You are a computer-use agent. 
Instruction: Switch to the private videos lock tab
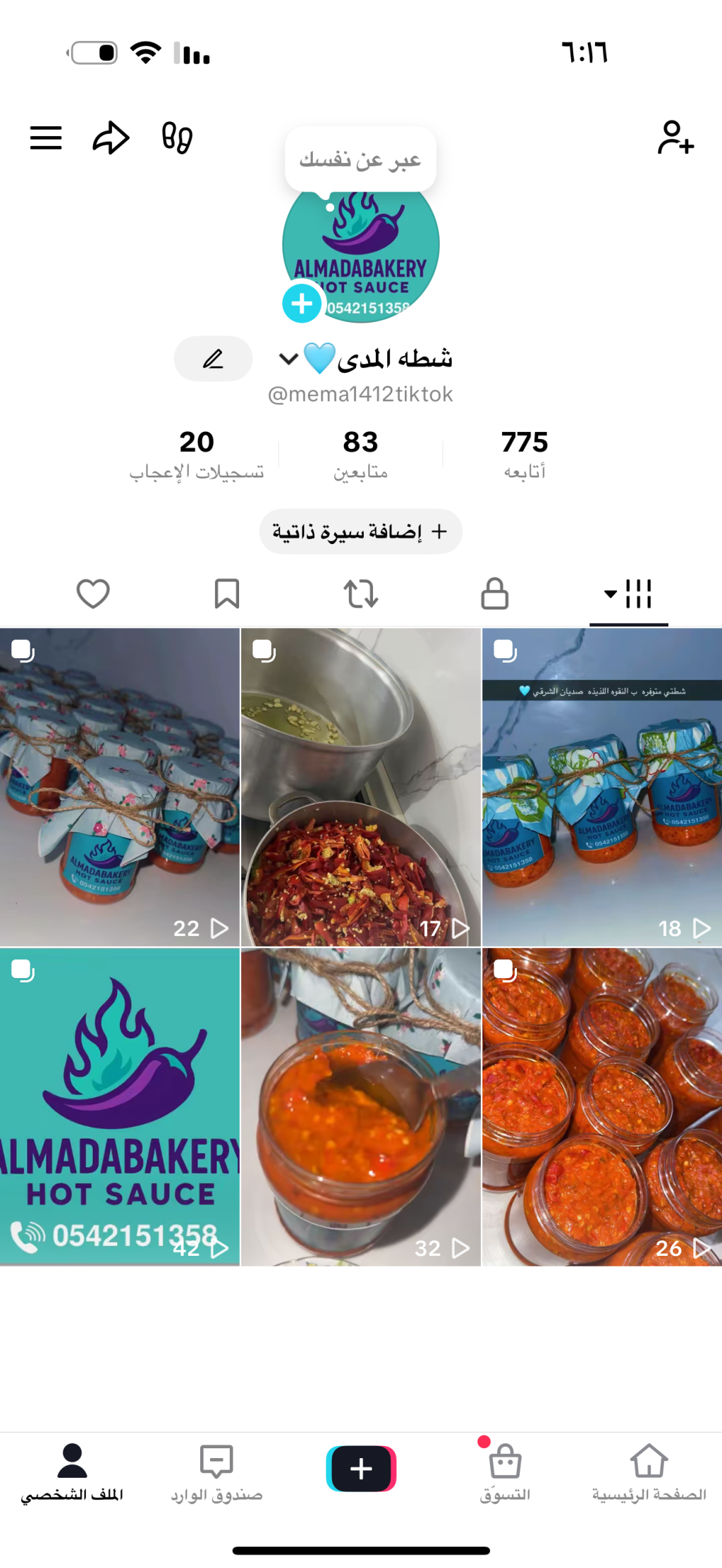[x=494, y=593]
